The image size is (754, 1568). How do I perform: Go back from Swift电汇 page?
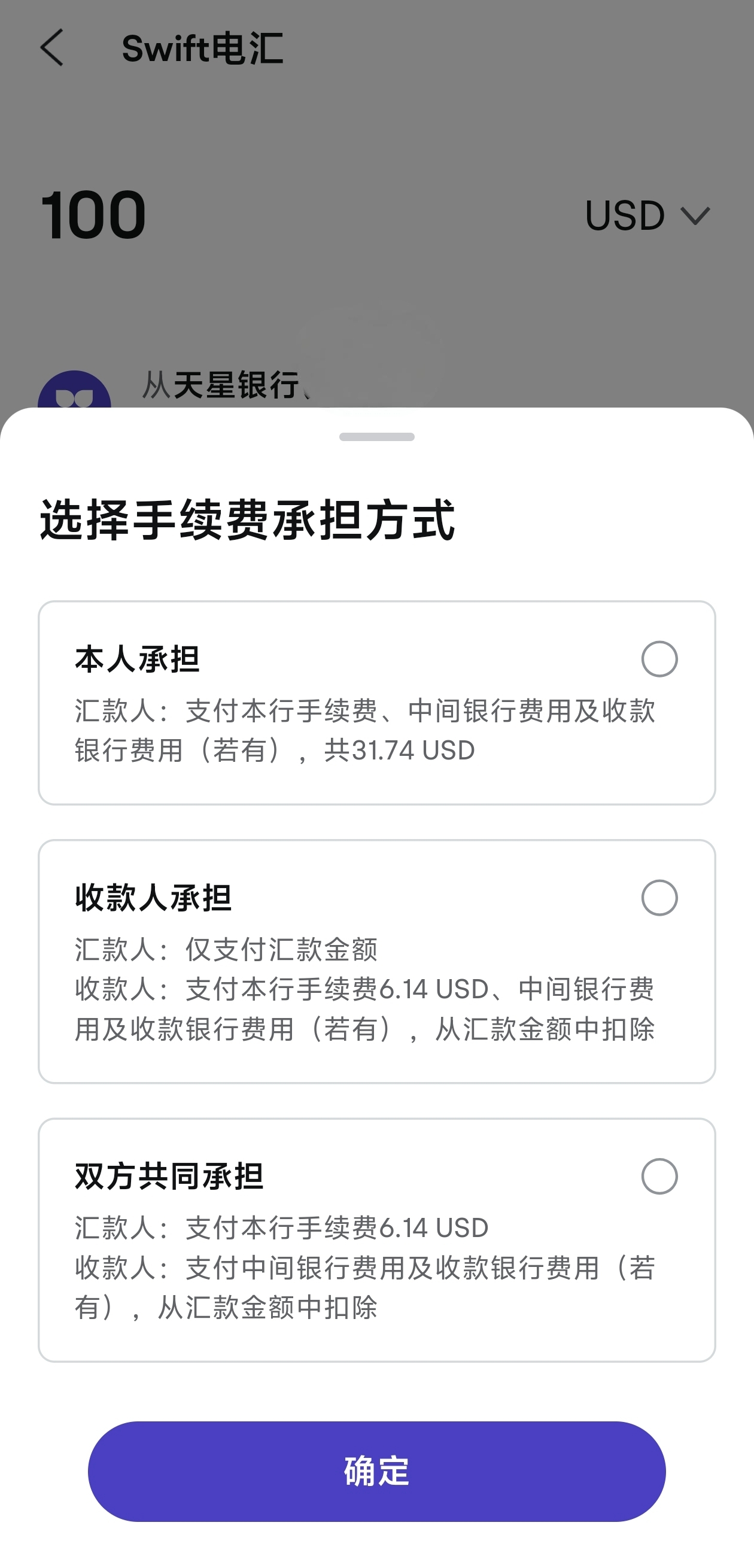coord(52,47)
